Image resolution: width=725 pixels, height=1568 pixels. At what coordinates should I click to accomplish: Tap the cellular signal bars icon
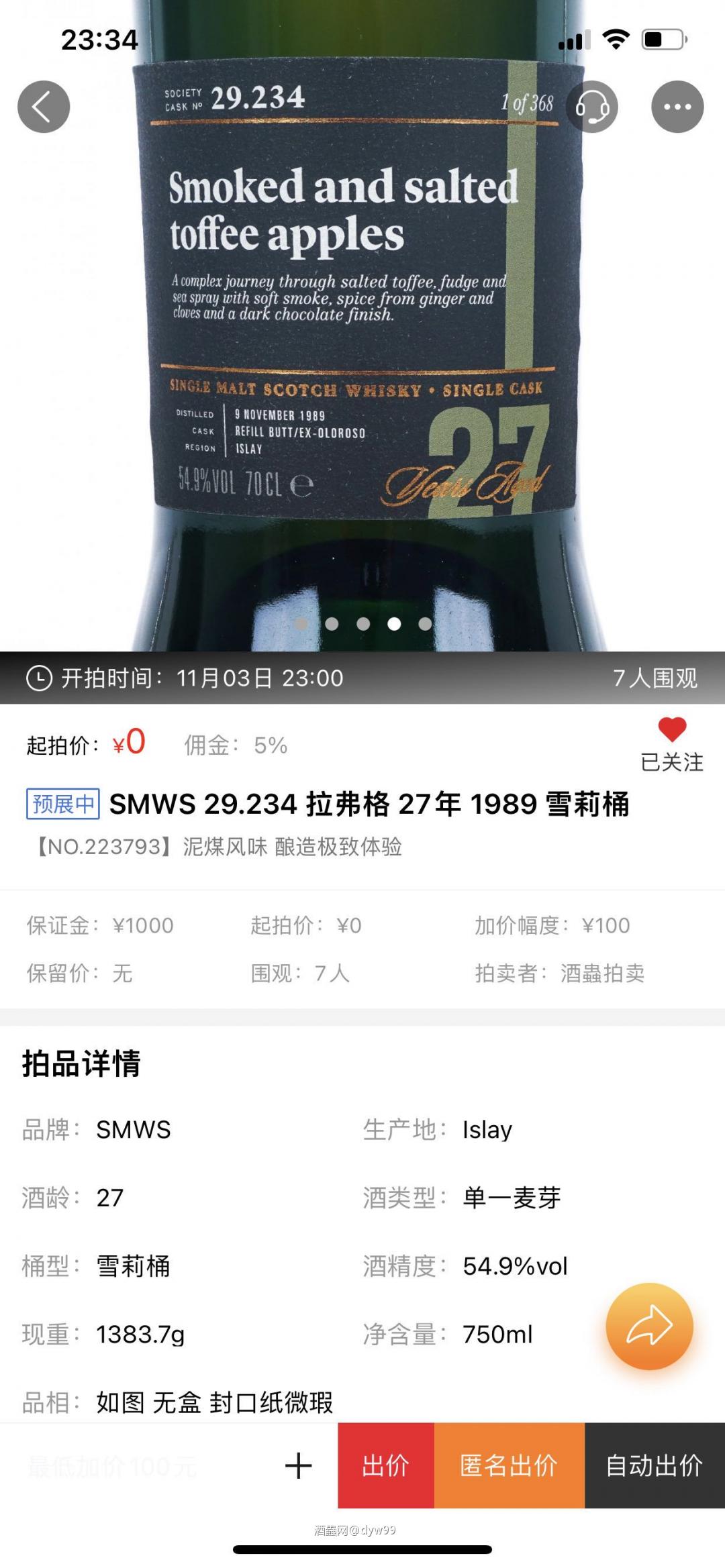pyautogui.click(x=574, y=41)
